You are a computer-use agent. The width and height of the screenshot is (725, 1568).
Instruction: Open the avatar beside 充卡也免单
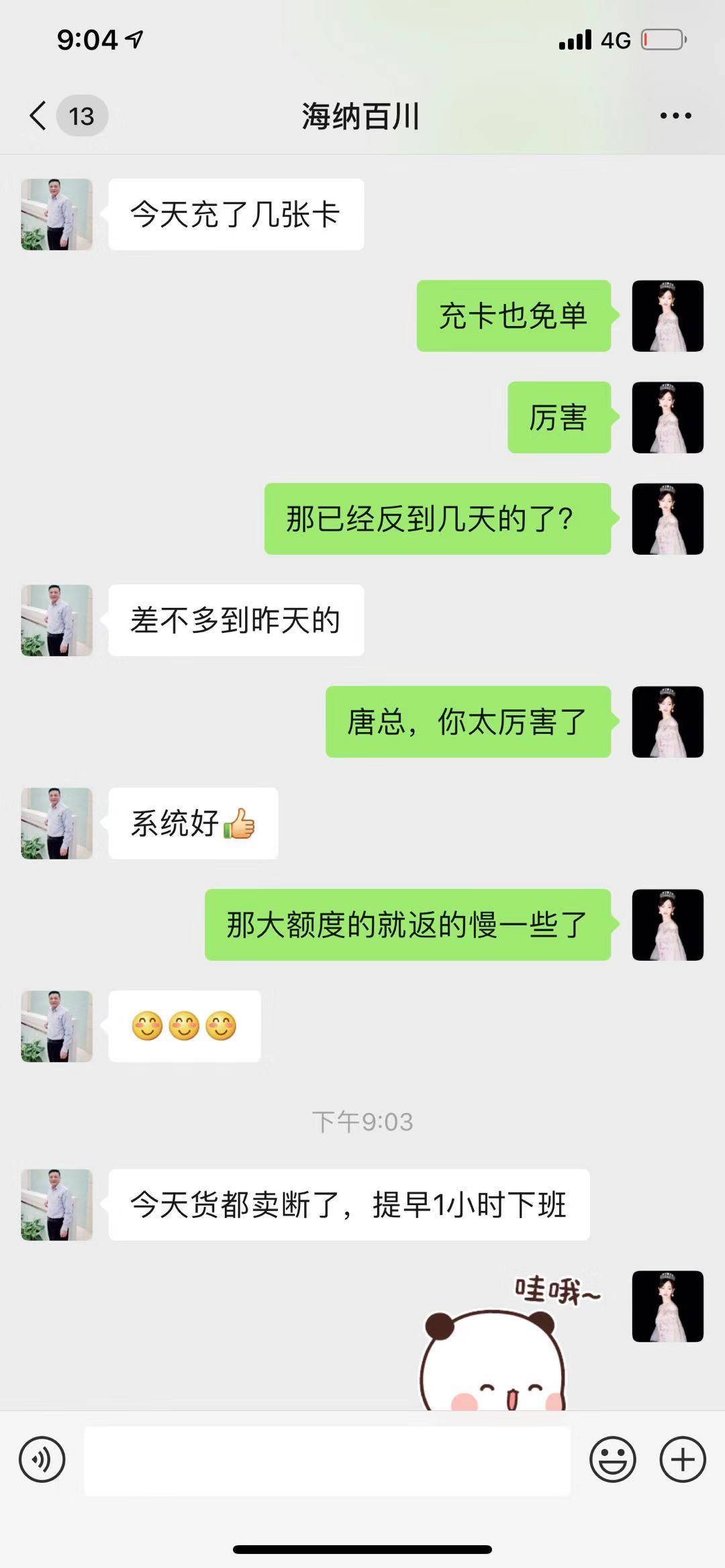[x=667, y=316]
